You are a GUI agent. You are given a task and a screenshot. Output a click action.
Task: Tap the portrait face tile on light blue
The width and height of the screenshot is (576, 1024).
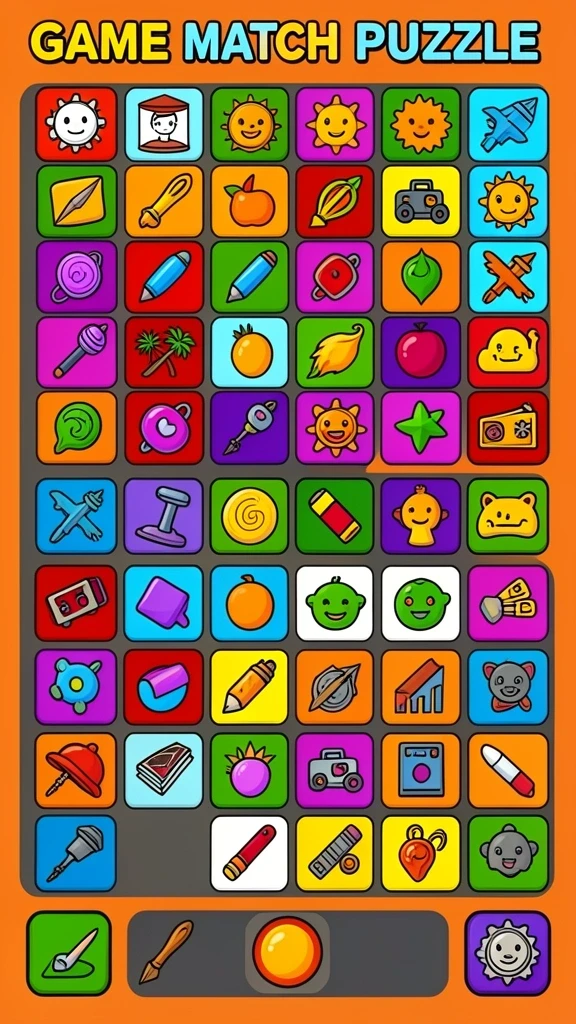tap(164, 124)
